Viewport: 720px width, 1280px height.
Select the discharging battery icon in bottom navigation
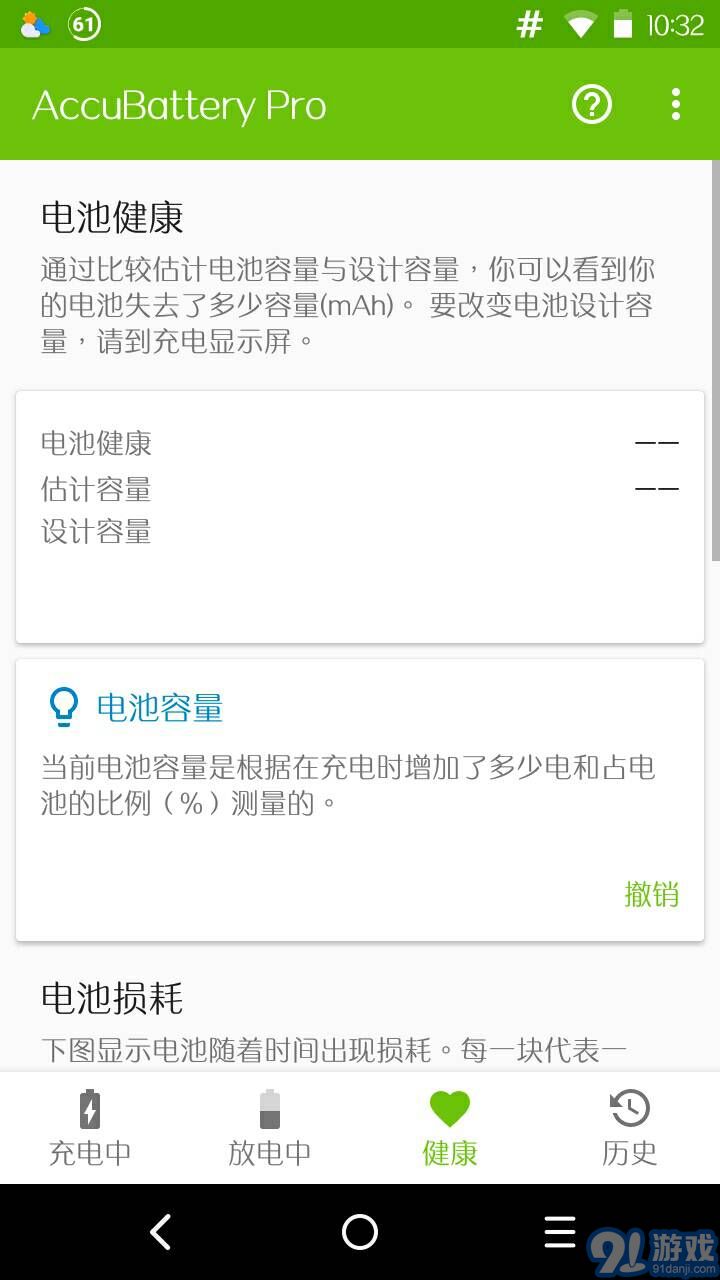click(269, 1108)
